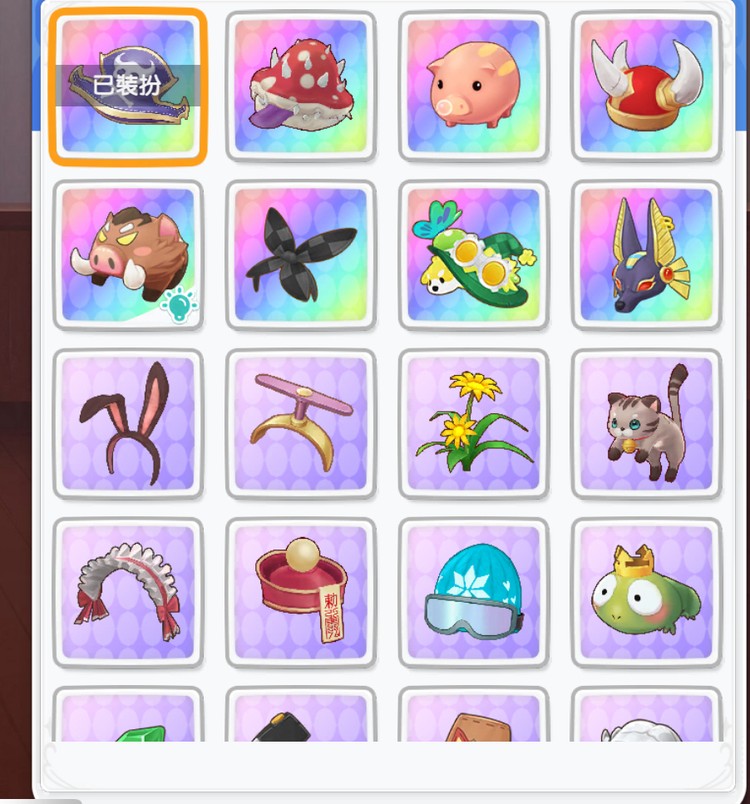Pick the pink pig headwear
This screenshot has height=804, width=750.
tap(473, 86)
